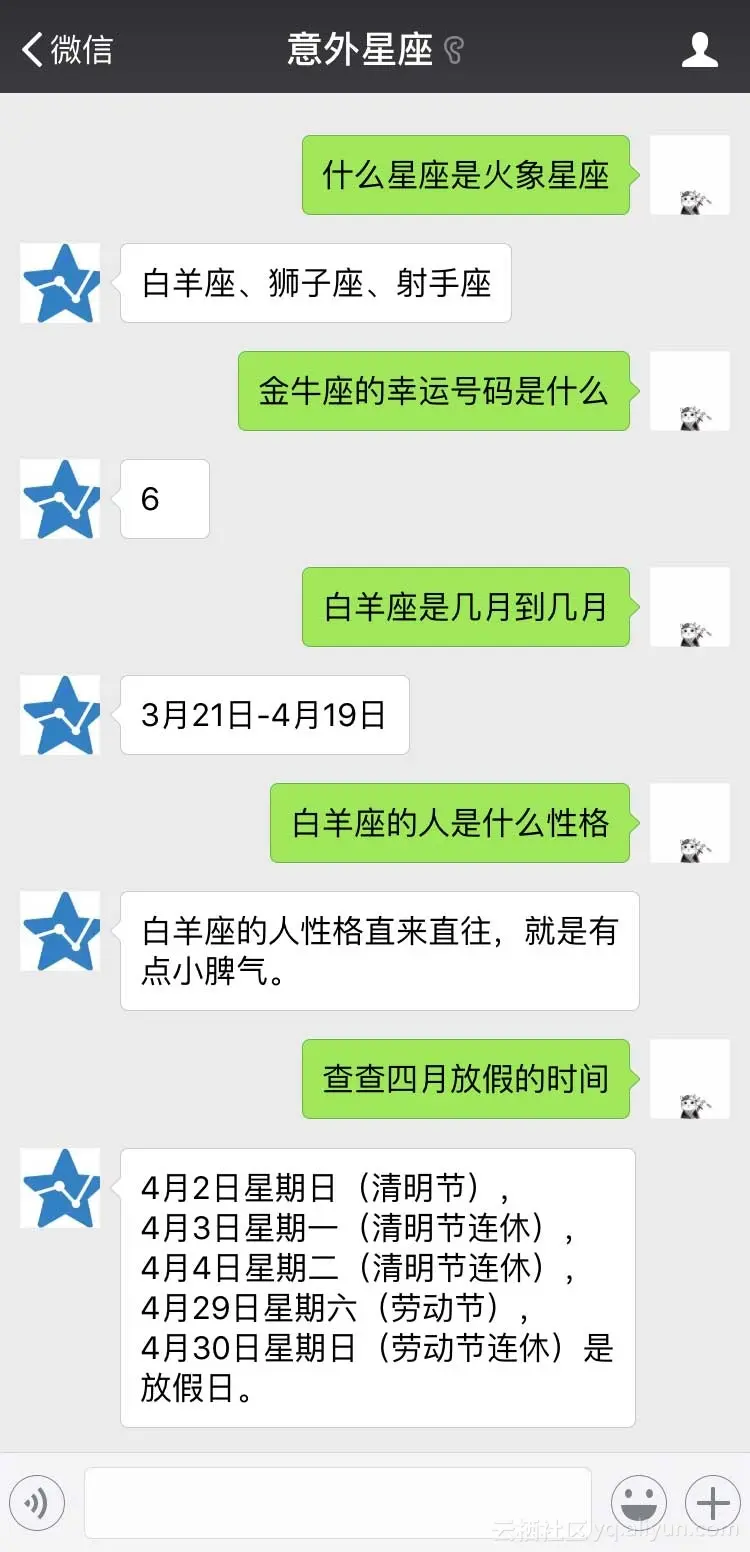Tap the voice input speaker icon

[37, 1502]
